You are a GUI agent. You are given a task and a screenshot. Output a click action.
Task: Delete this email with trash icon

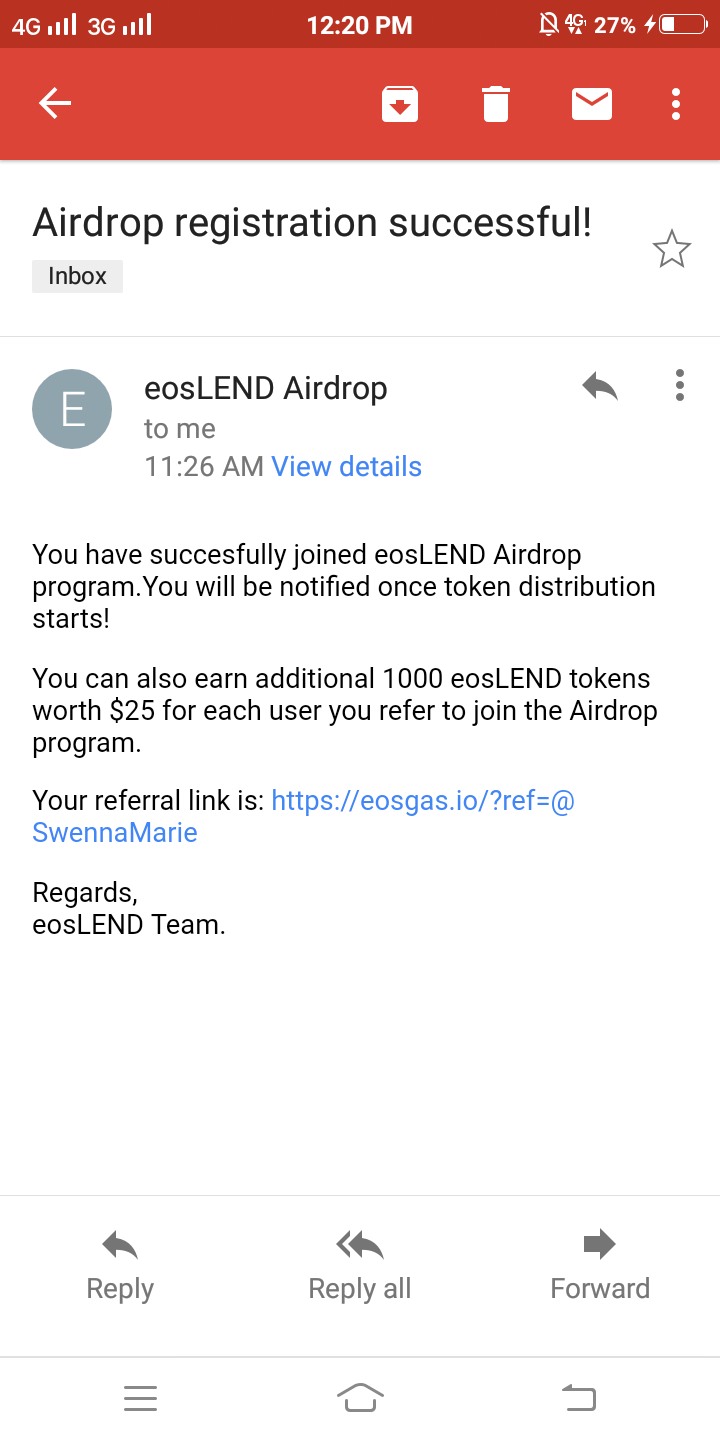496,104
